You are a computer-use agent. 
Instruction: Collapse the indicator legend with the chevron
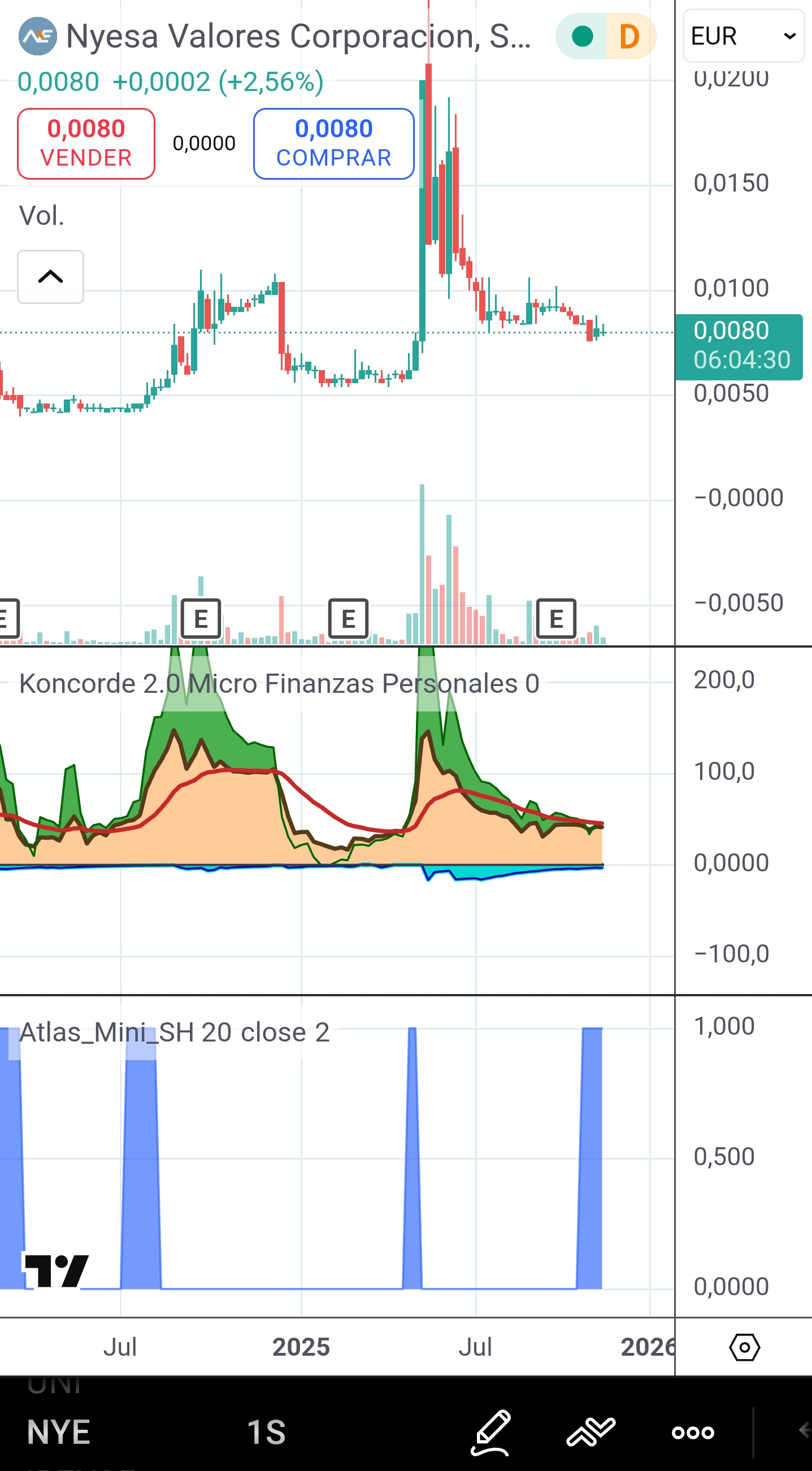coord(50,277)
